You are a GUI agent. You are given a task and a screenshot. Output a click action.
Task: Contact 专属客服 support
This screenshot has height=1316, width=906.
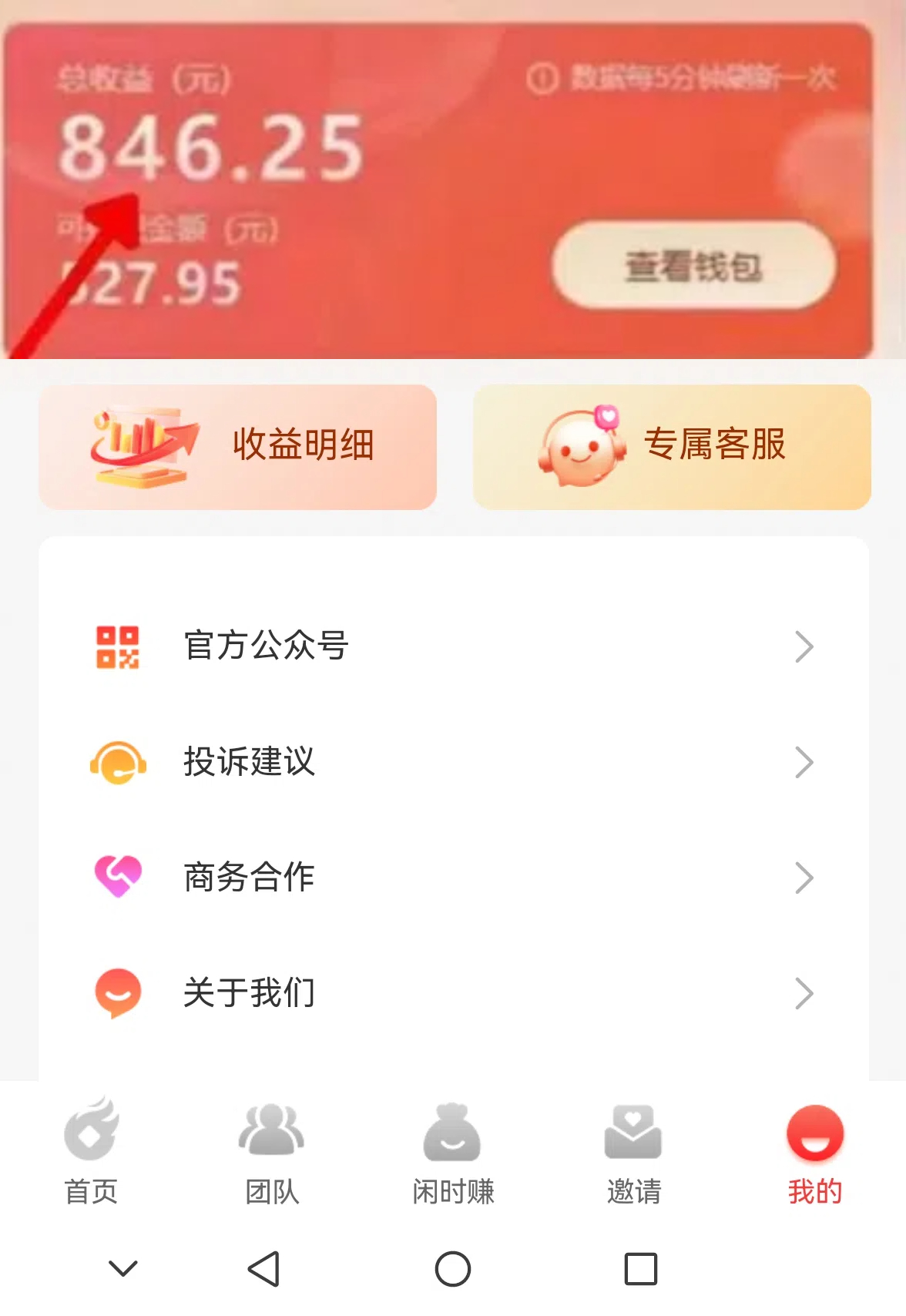click(x=672, y=447)
